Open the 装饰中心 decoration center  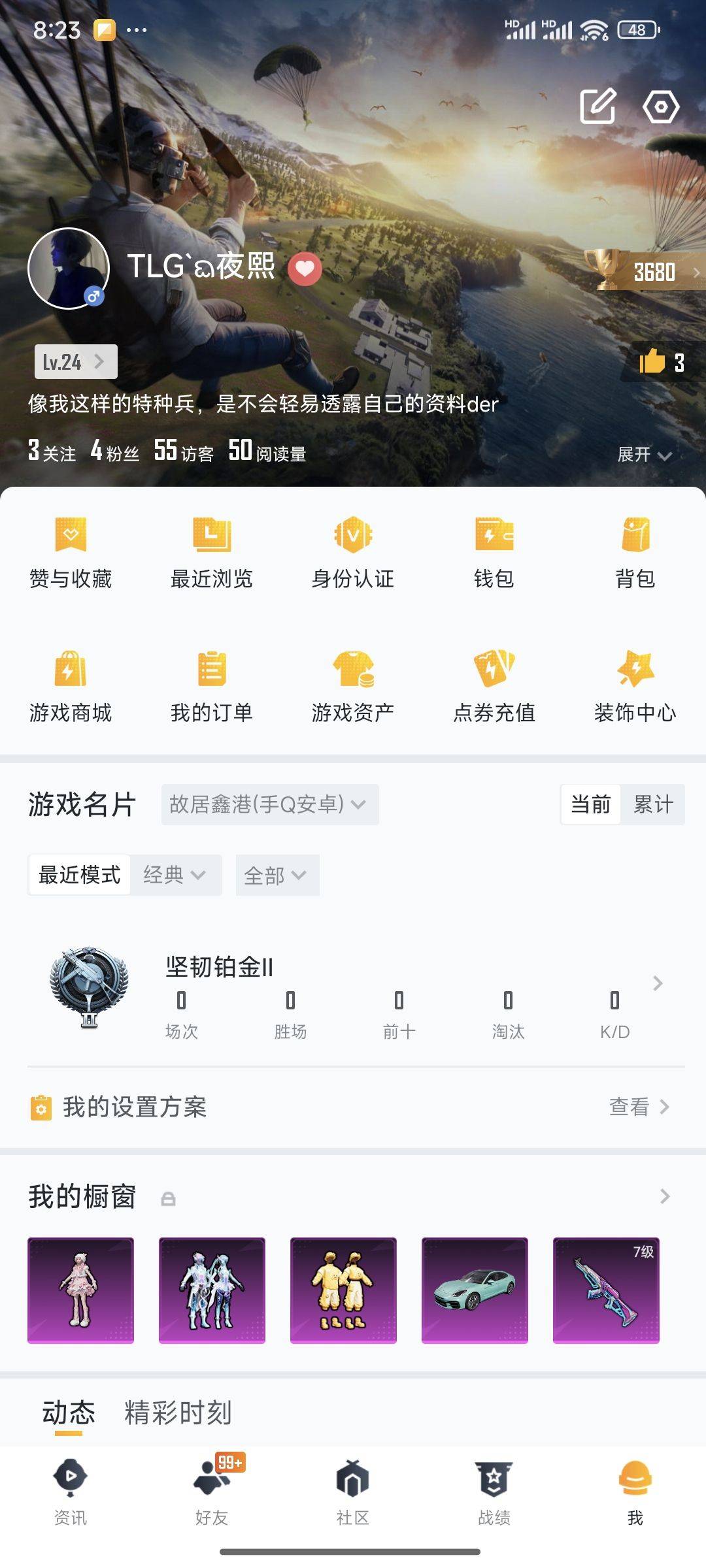636,689
